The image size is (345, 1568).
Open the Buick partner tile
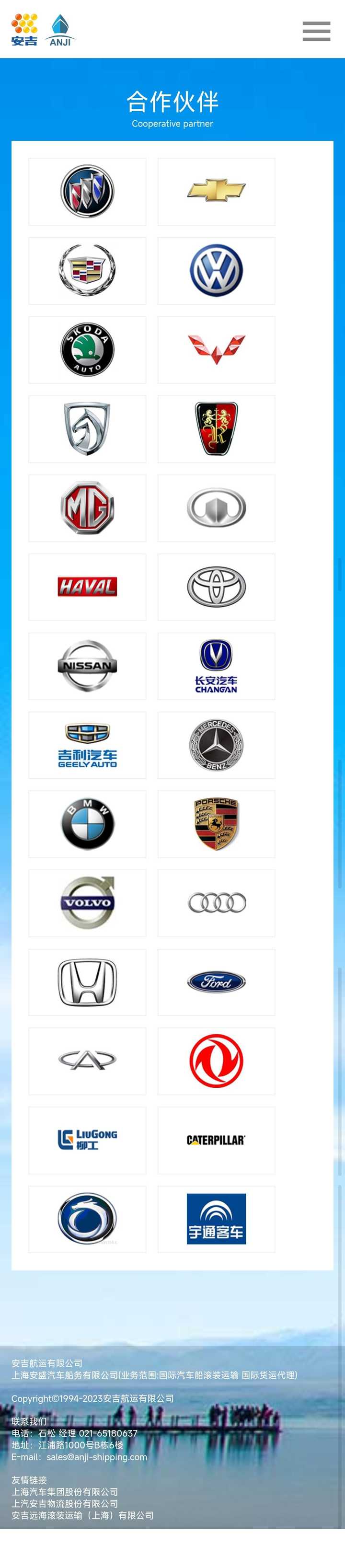coord(87,191)
